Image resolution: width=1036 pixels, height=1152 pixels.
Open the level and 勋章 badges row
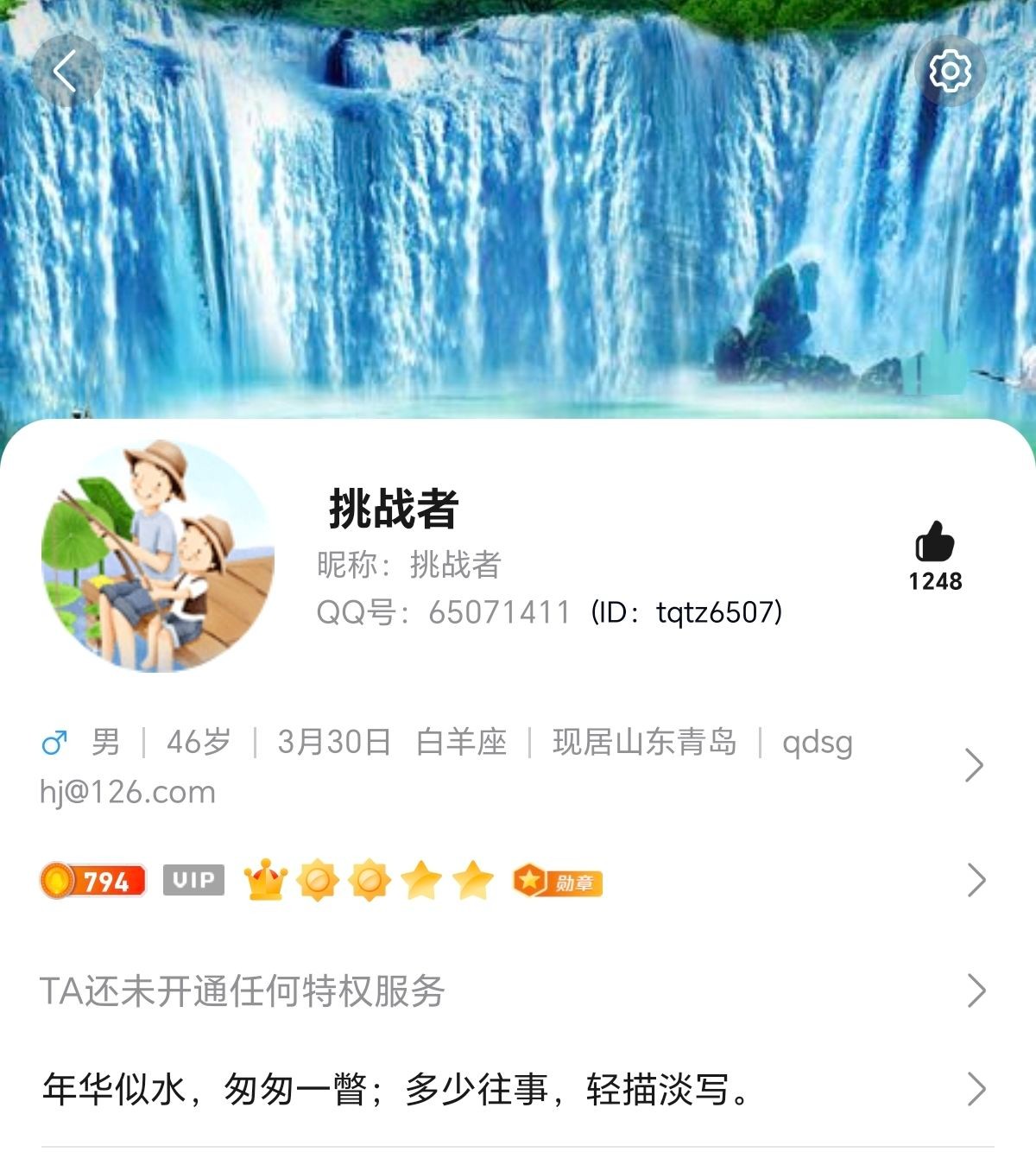tap(509, 881)
